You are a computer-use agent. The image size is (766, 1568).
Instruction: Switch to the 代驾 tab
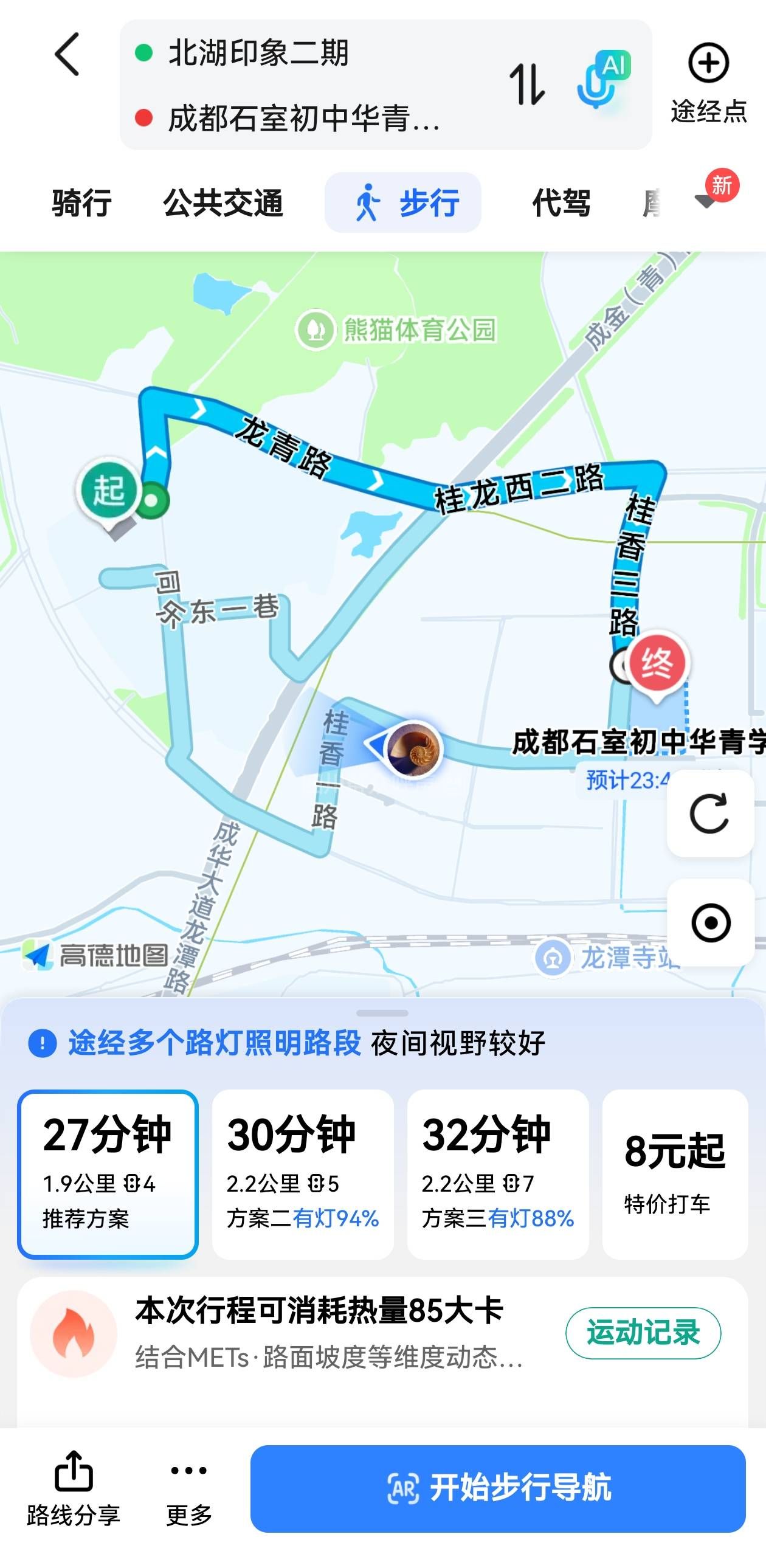561,202
